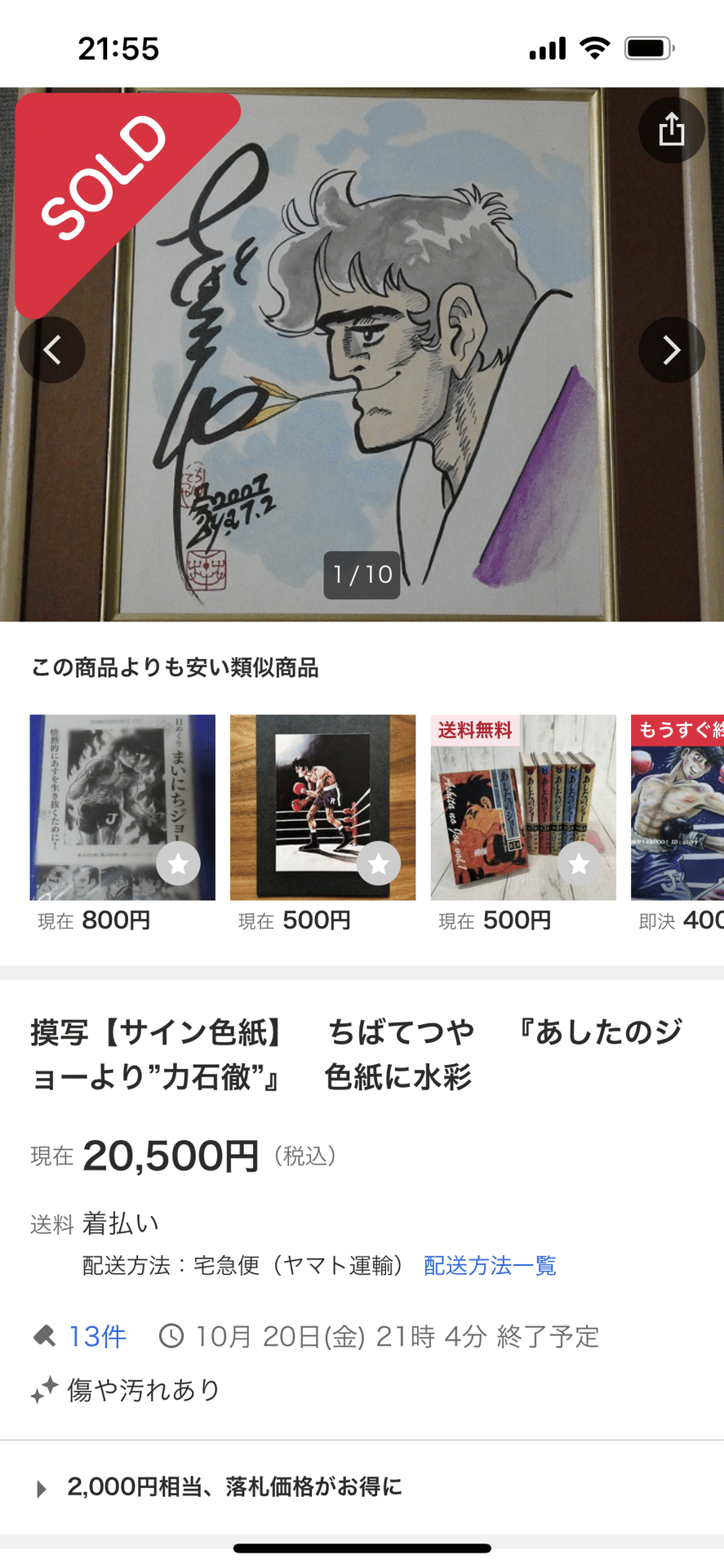The width and height of the screenshot is (724, 1568).
Task: Select the 類似商品 section header
Action: coord(175,668)
